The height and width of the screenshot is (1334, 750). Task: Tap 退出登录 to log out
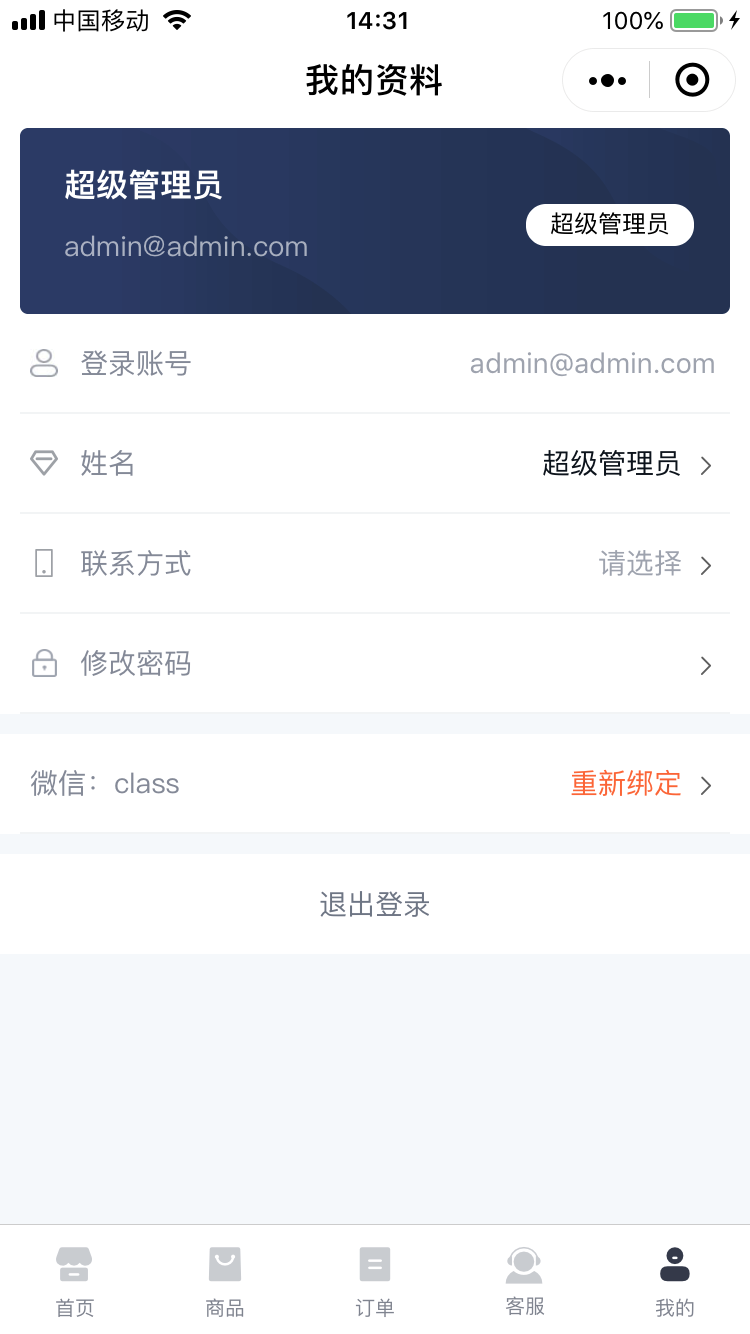[375, 905]
